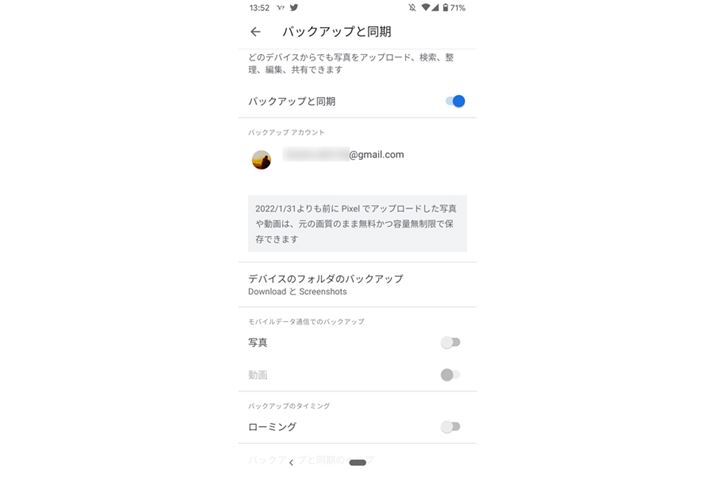
Task: Enable mobile data backup for 写真
Action: [450, 342]
